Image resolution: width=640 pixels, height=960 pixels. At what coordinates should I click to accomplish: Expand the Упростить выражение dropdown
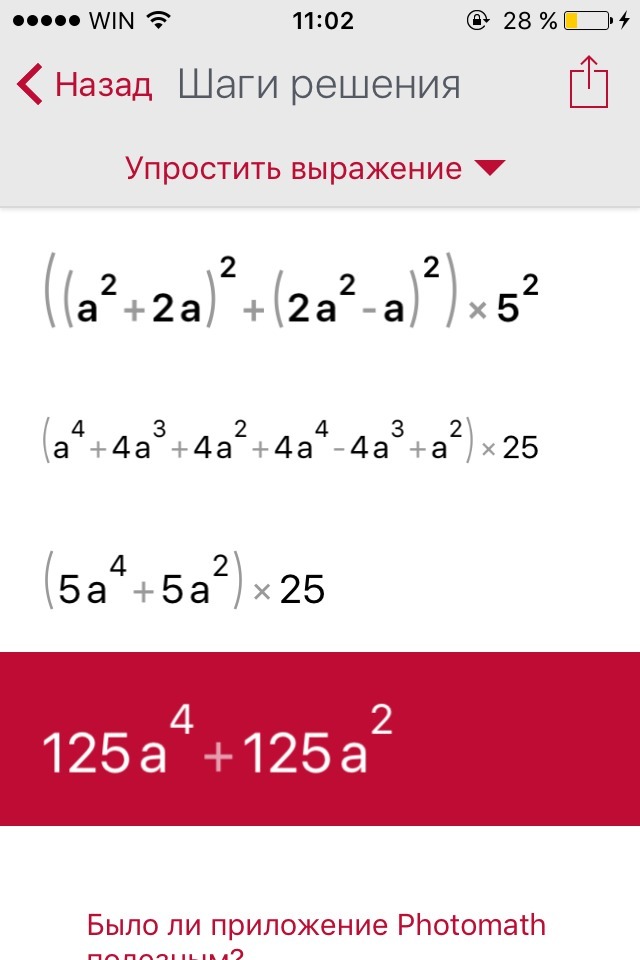(315, 168)
